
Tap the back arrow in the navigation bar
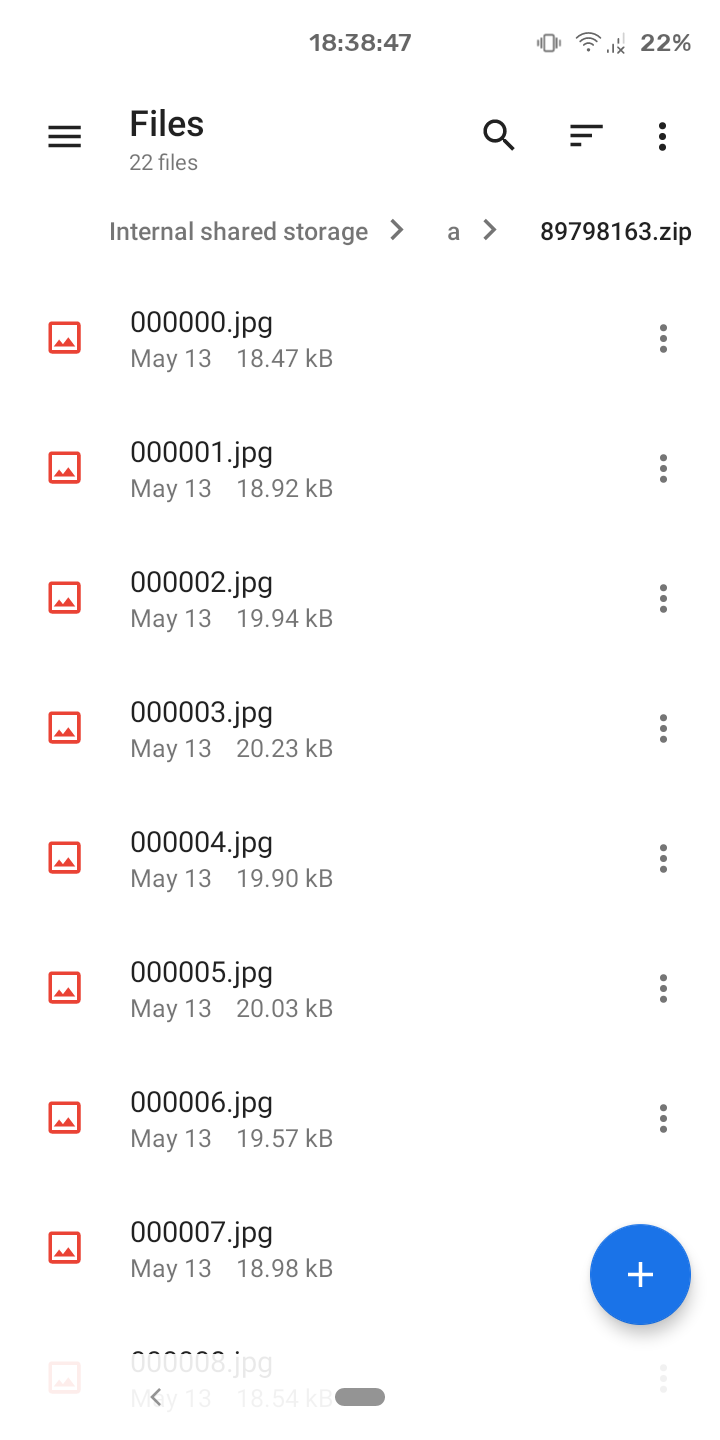pos(157,1396)
